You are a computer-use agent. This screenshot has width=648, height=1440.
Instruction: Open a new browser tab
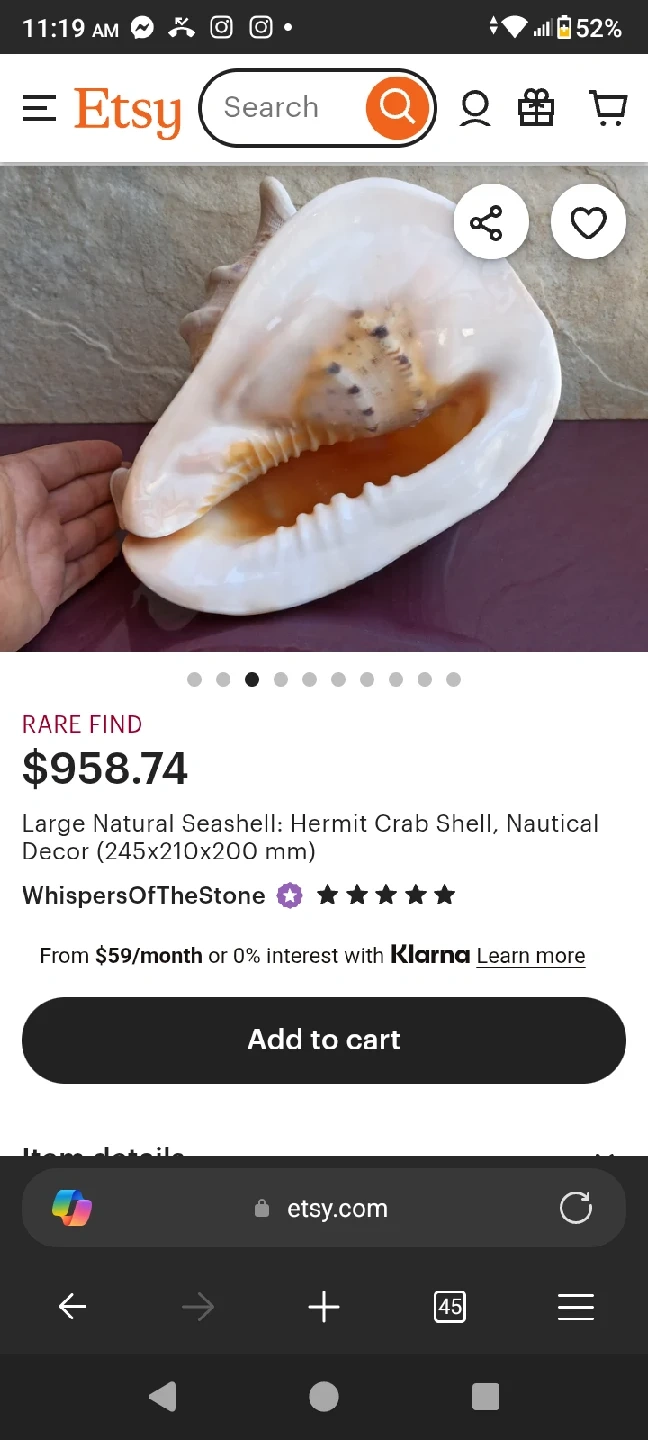pos(324,1306)
